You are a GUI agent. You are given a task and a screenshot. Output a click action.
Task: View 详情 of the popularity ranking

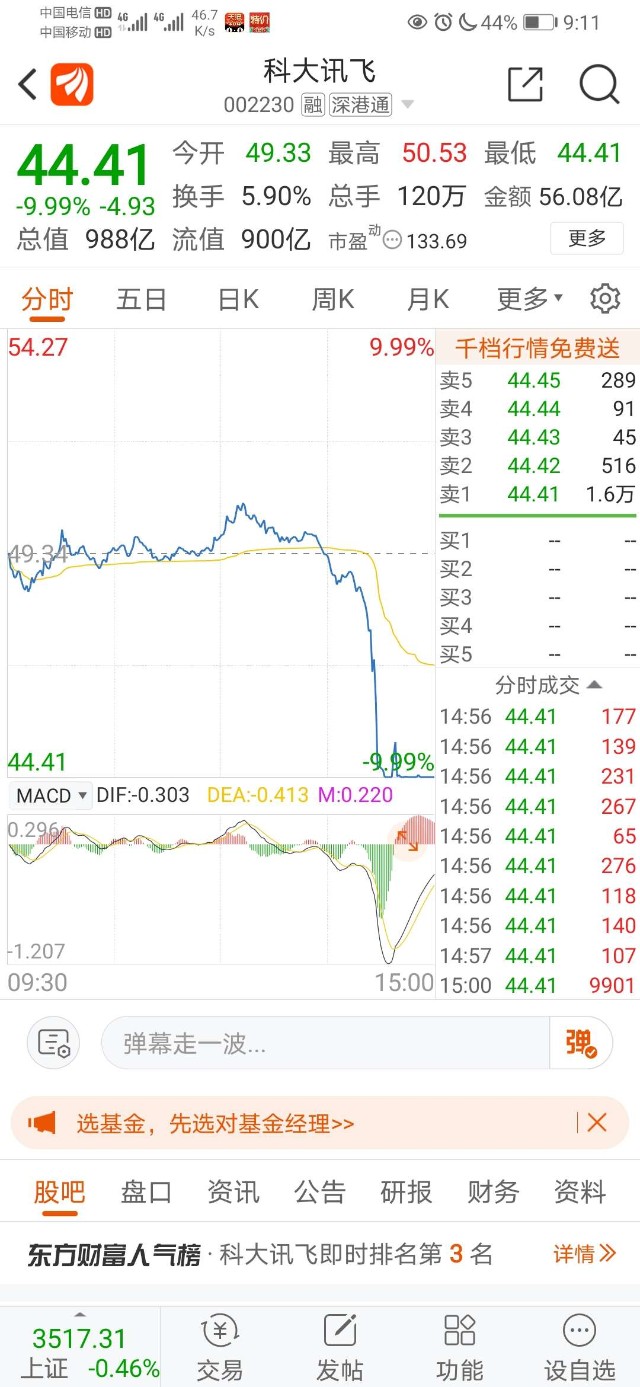point(584,1254)
